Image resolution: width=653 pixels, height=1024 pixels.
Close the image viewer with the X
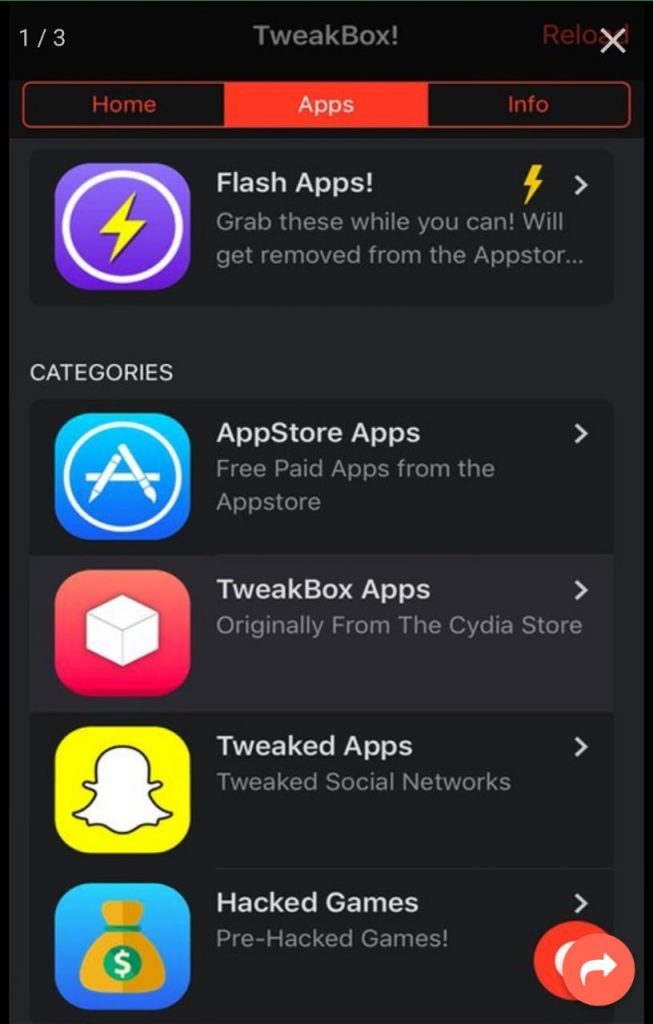(x=613, y=41)
